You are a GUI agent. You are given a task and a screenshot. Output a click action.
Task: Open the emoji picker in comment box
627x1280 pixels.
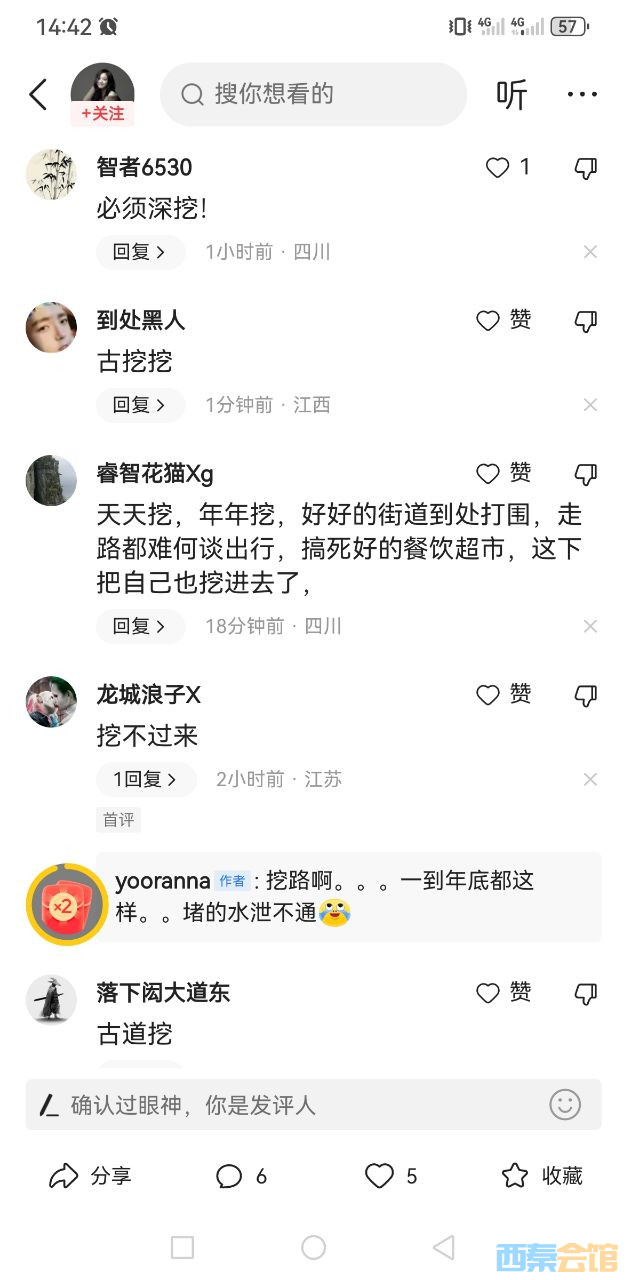pos(565,1104)
